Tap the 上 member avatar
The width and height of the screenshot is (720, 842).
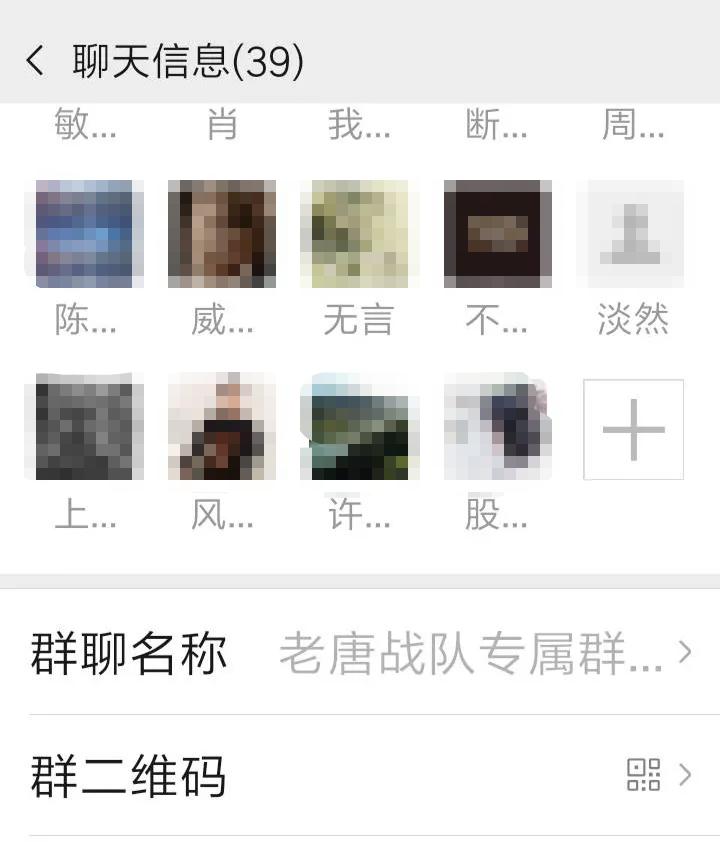[x=87, y=428]
